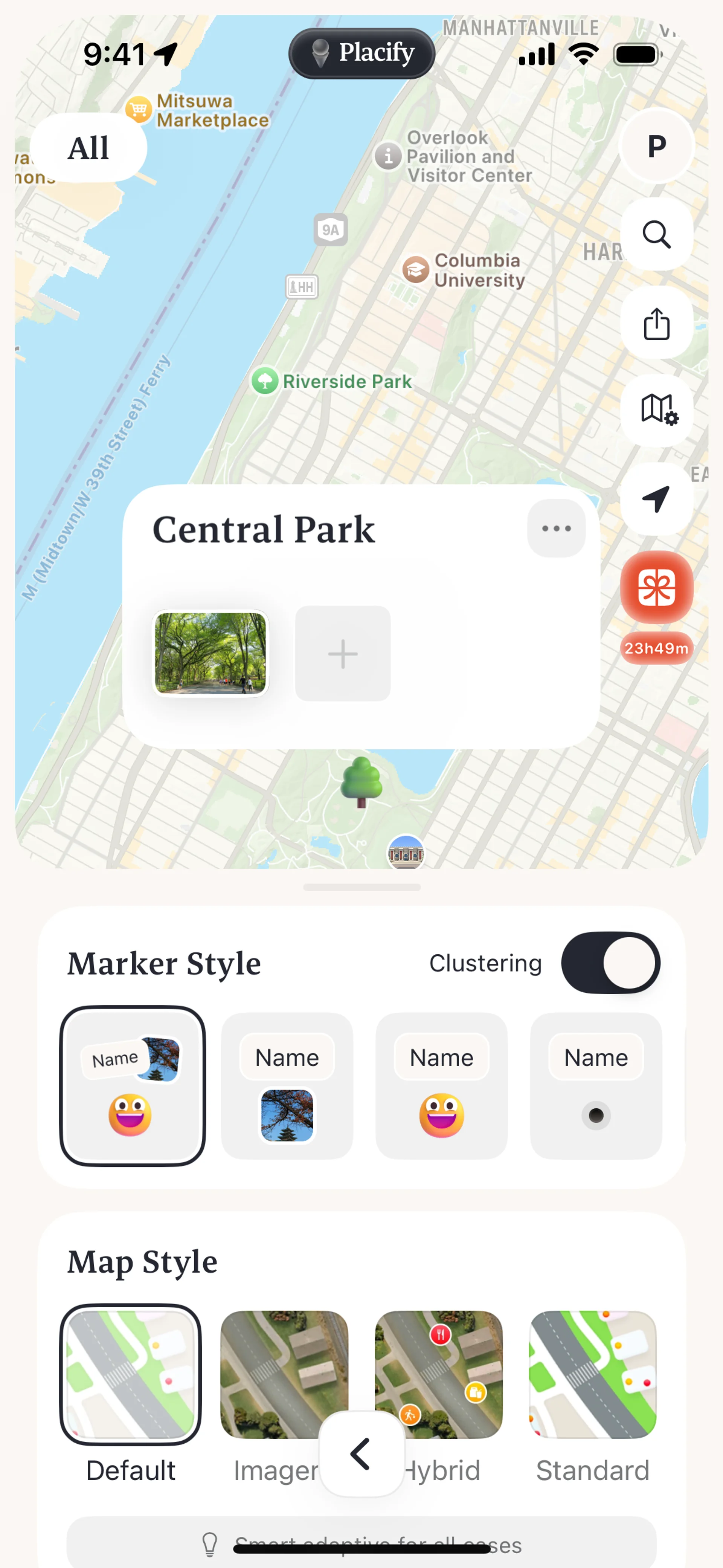Select the Default map style
Viewport: 723px width, 1568px height.
[x=130, y=1374]
